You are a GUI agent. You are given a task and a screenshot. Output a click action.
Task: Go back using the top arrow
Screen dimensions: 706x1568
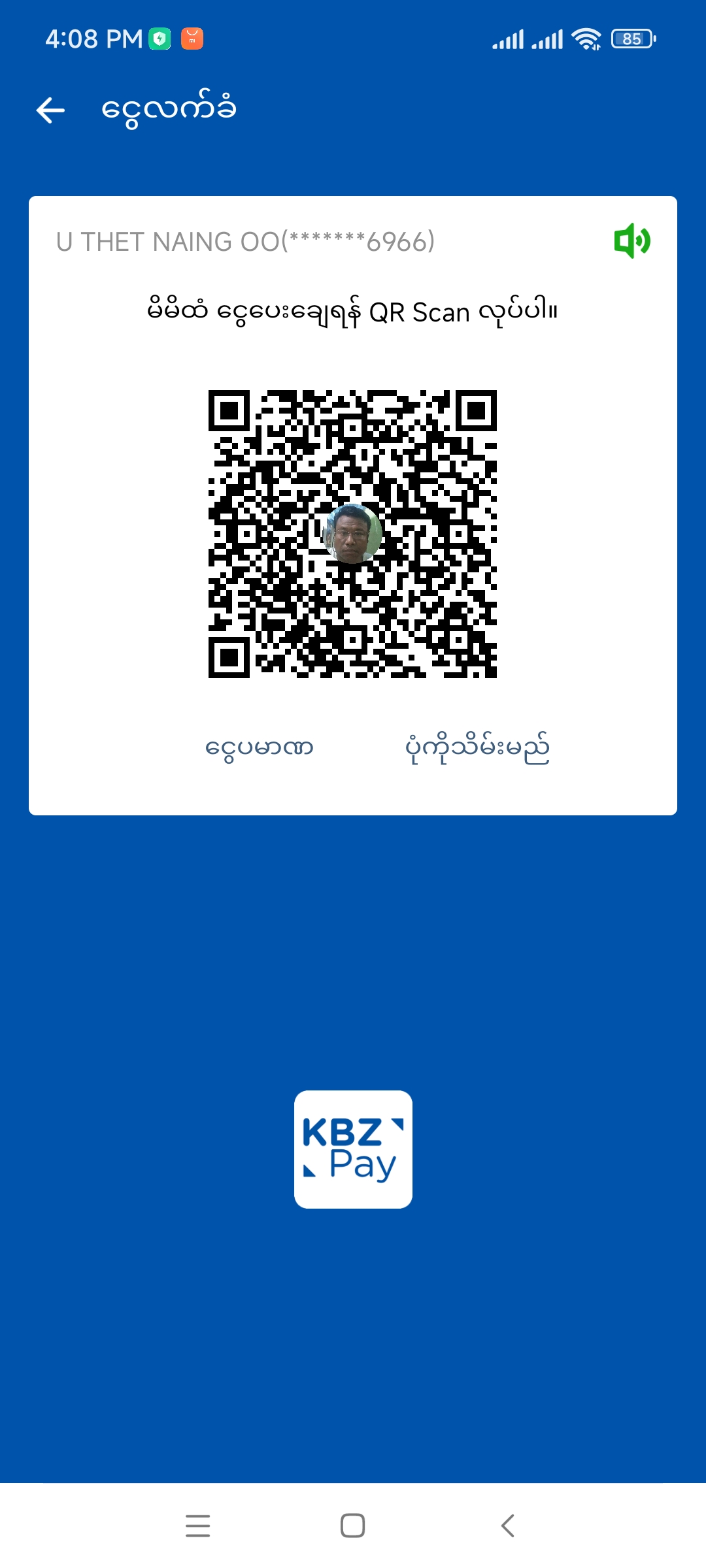[50, 110]
